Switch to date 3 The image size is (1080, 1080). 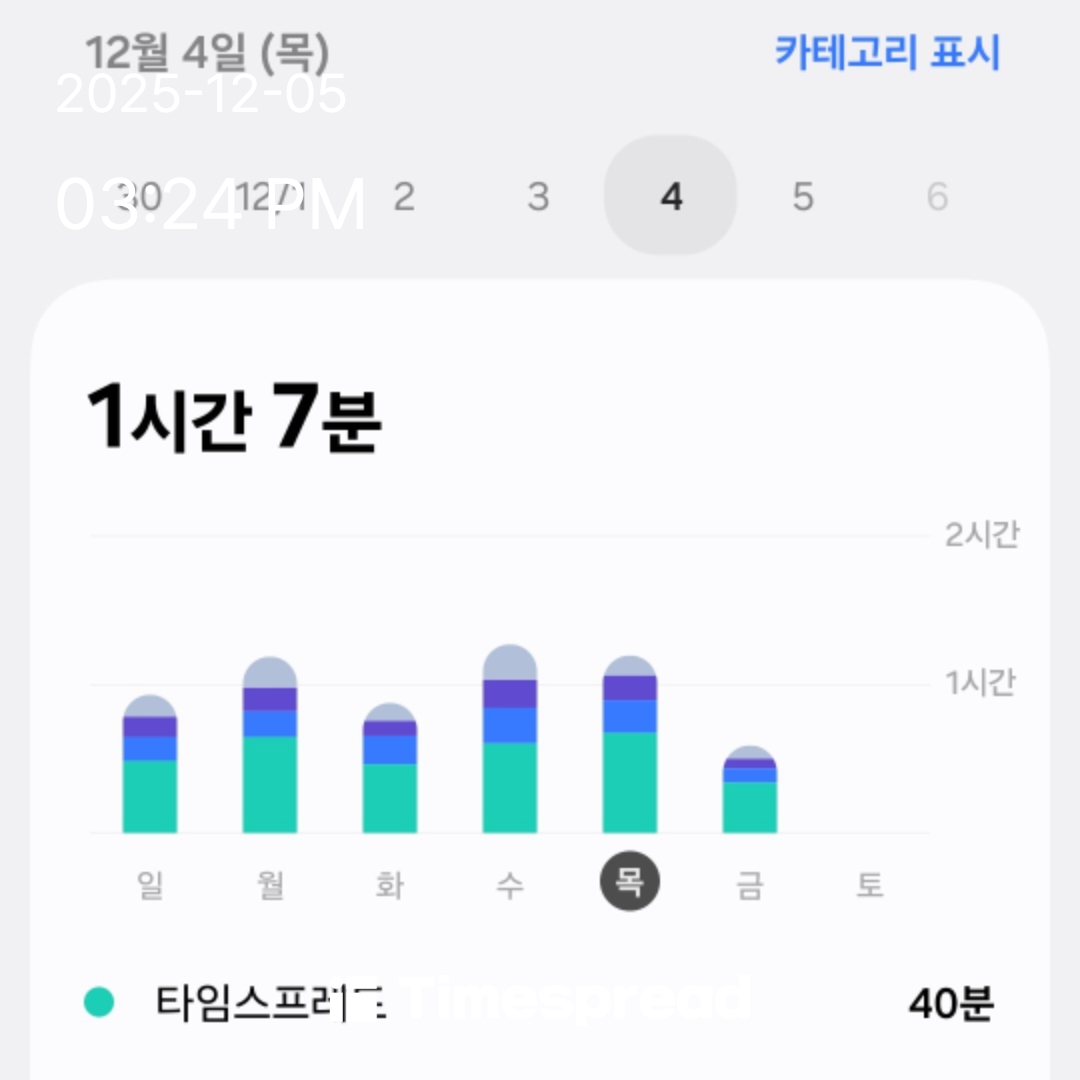[538, 197]
